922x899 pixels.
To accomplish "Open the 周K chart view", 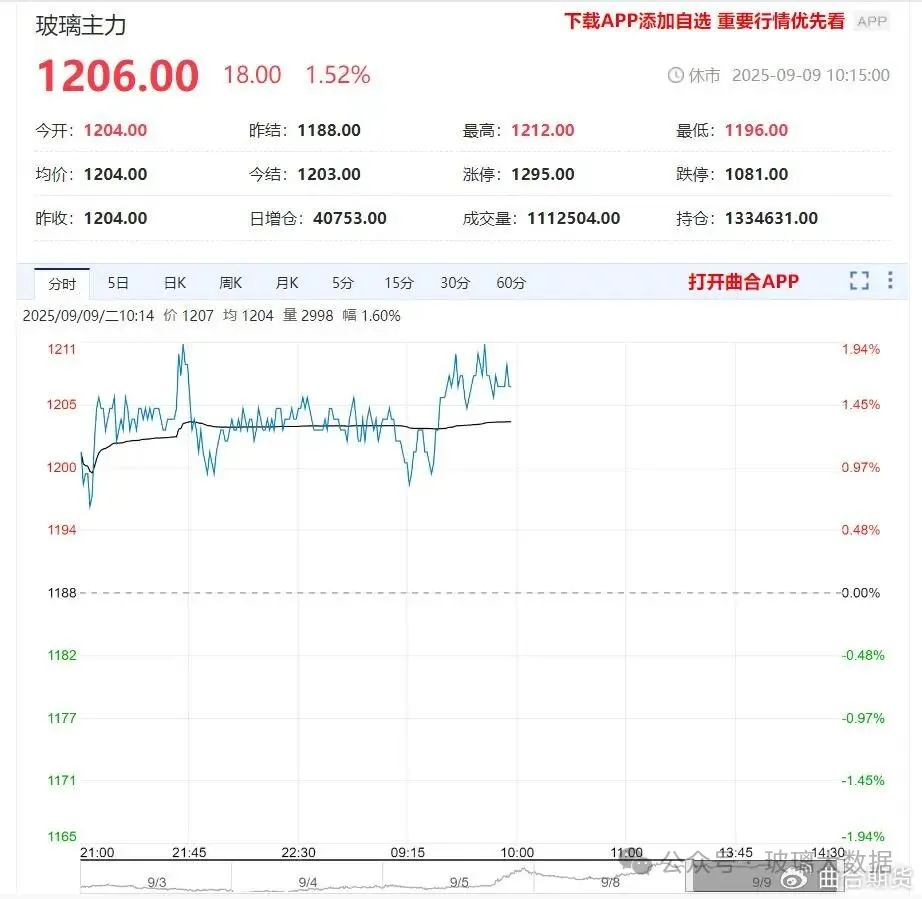I will [x=231, y=283].
